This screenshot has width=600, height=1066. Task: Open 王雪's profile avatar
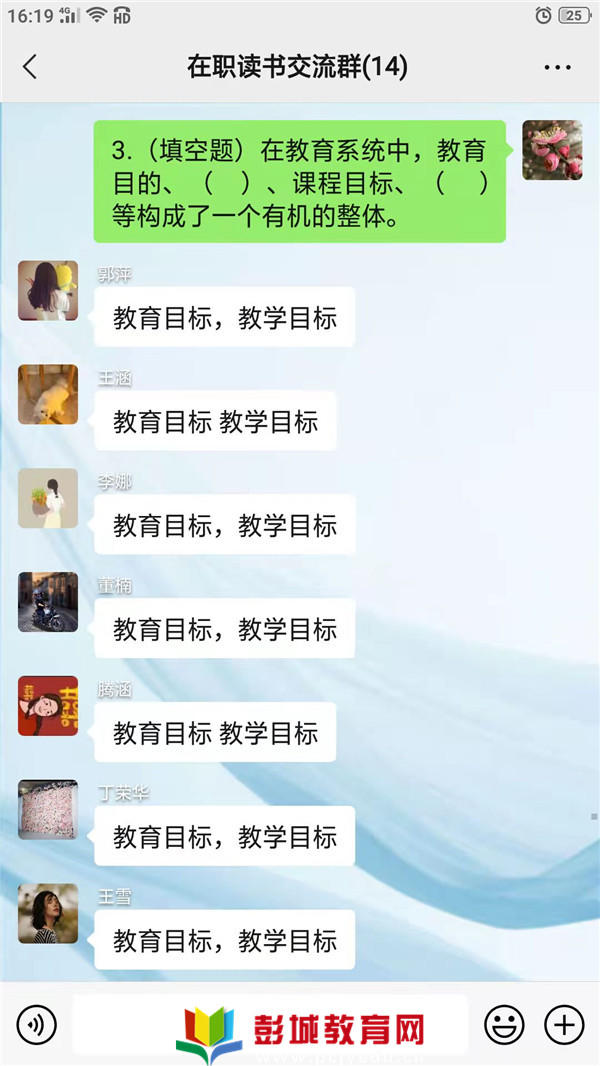(x=48, y=913)
